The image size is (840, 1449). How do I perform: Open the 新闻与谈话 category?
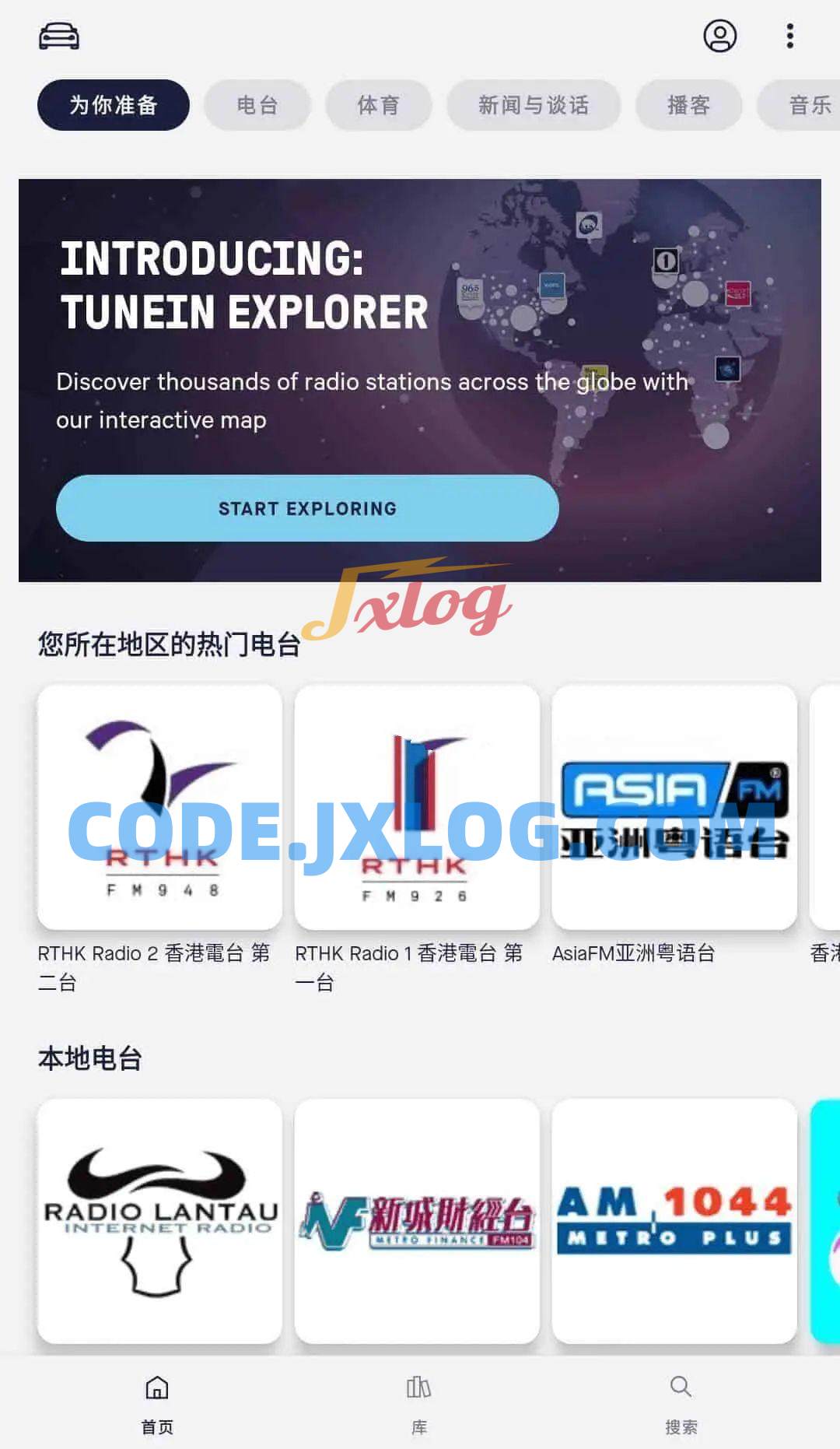pos(534,105)
